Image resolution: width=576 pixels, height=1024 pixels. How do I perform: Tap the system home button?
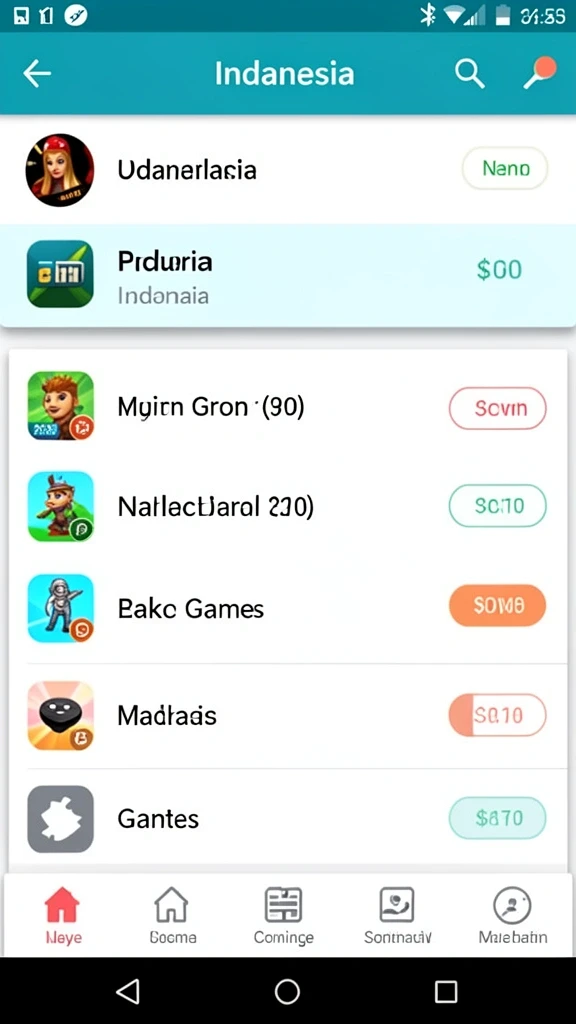click(x=287, y=991)
